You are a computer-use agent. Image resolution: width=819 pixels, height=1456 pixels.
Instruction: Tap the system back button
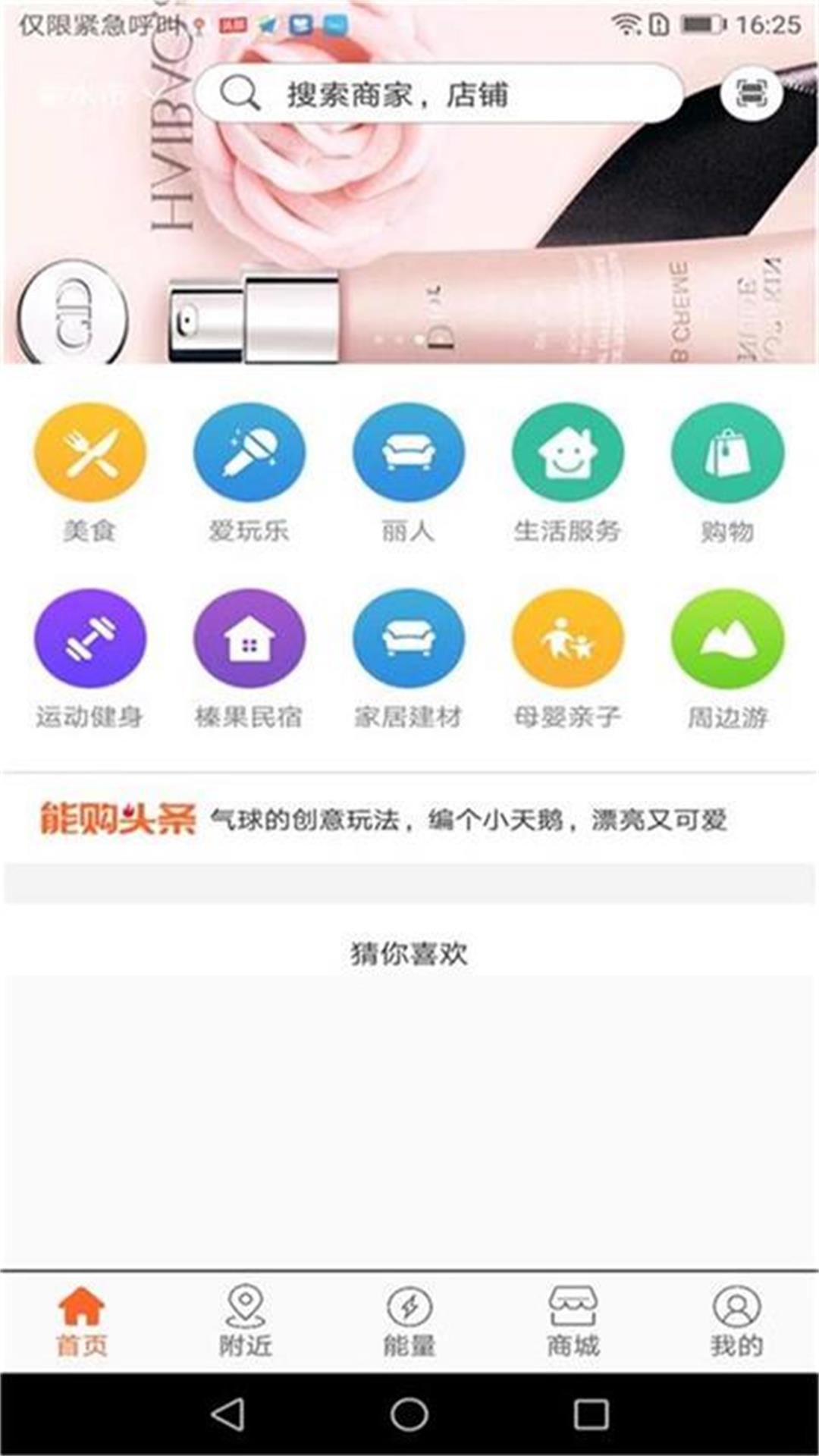[227, 1414]
